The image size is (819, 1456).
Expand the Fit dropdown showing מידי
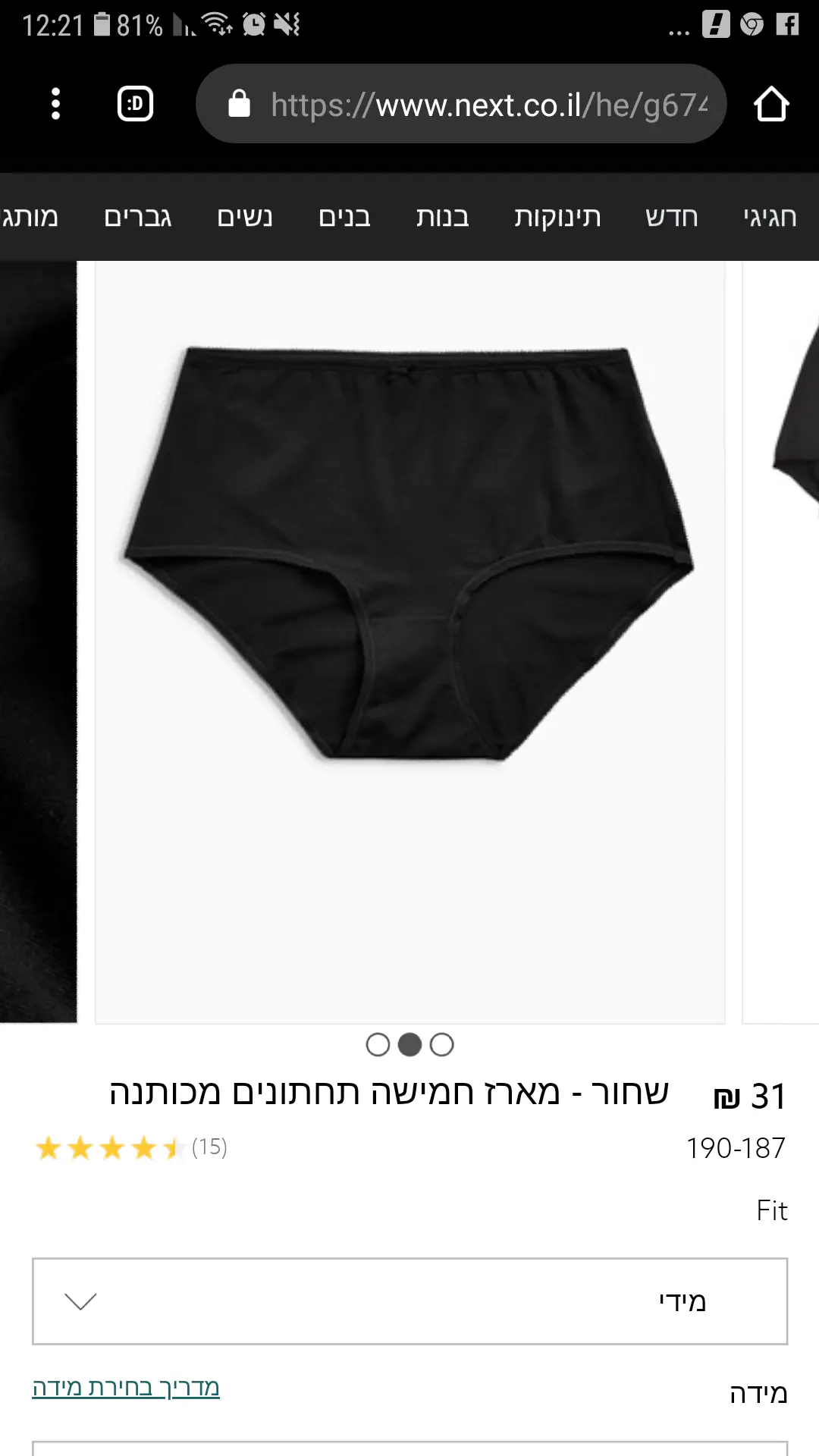pyautogui.click(x=409, y=1301)
